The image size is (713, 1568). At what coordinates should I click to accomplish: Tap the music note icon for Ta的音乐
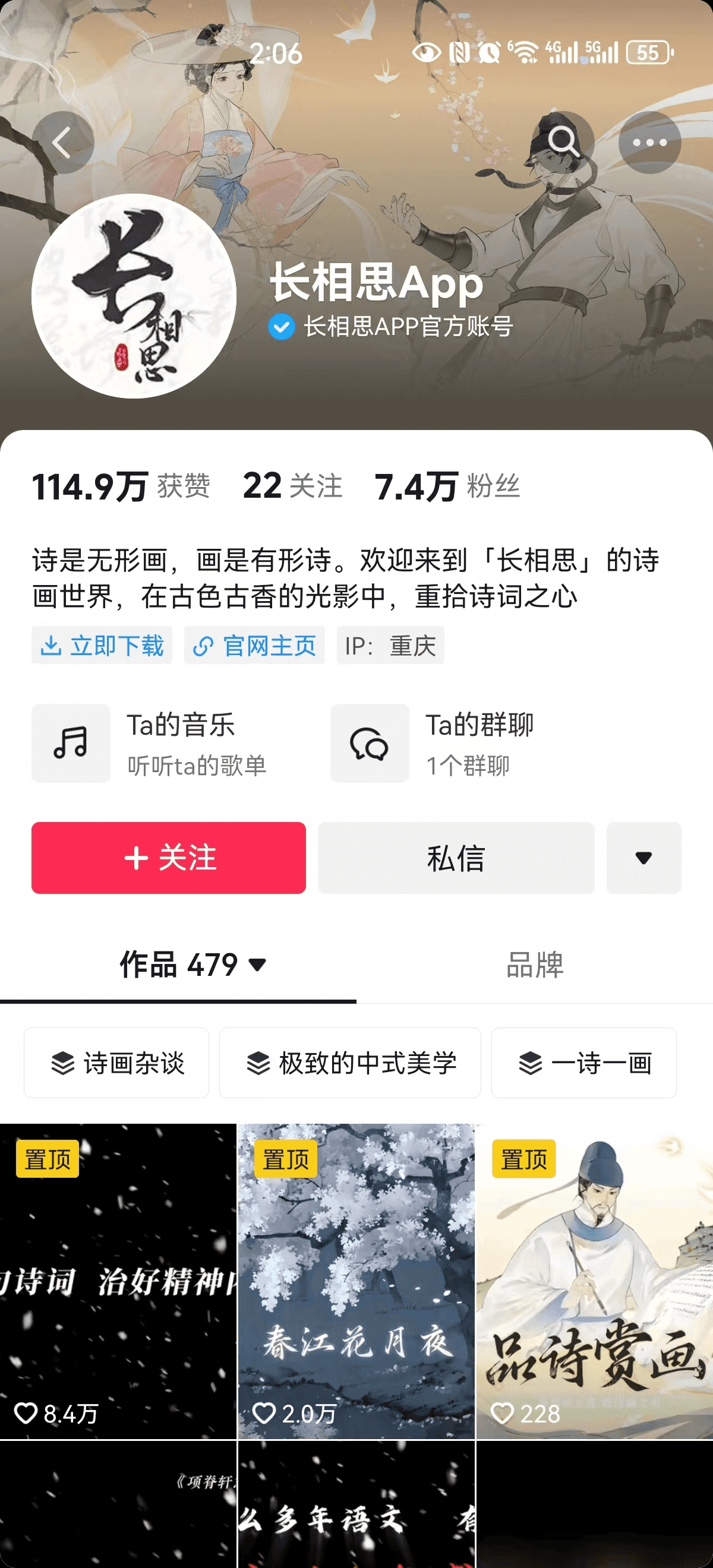(71, 743)
